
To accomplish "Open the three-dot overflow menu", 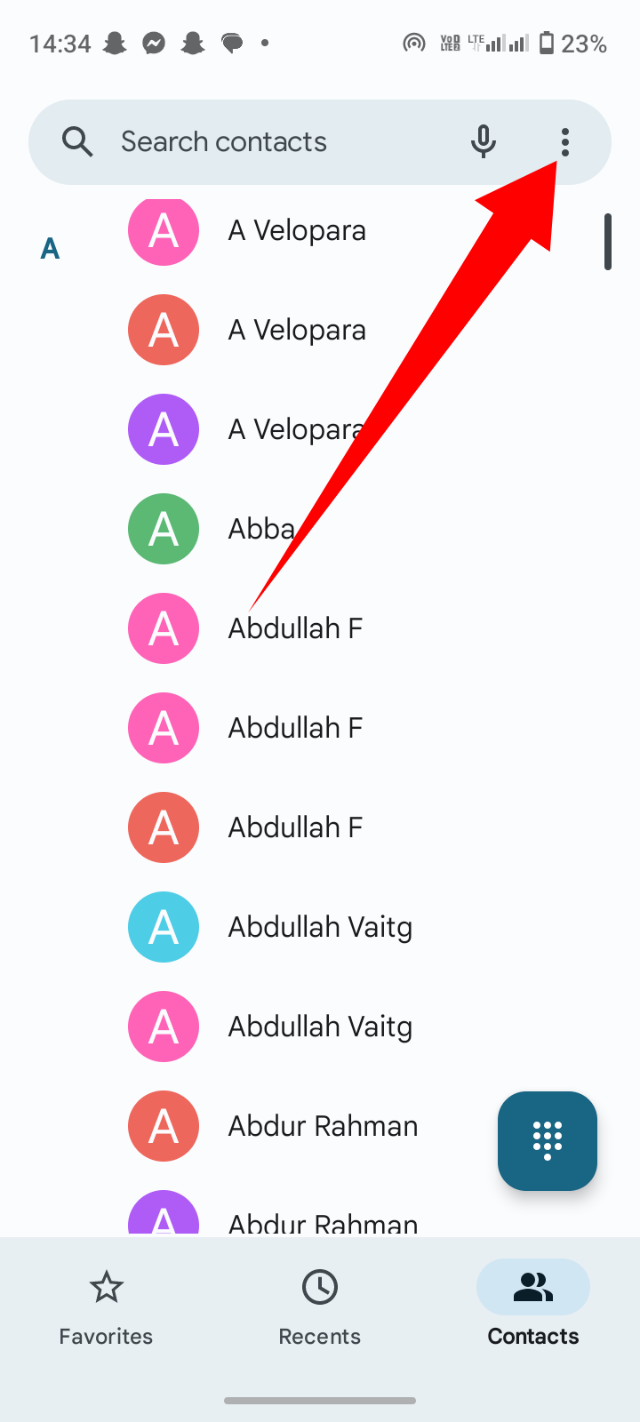I will (x=565, y=142).
